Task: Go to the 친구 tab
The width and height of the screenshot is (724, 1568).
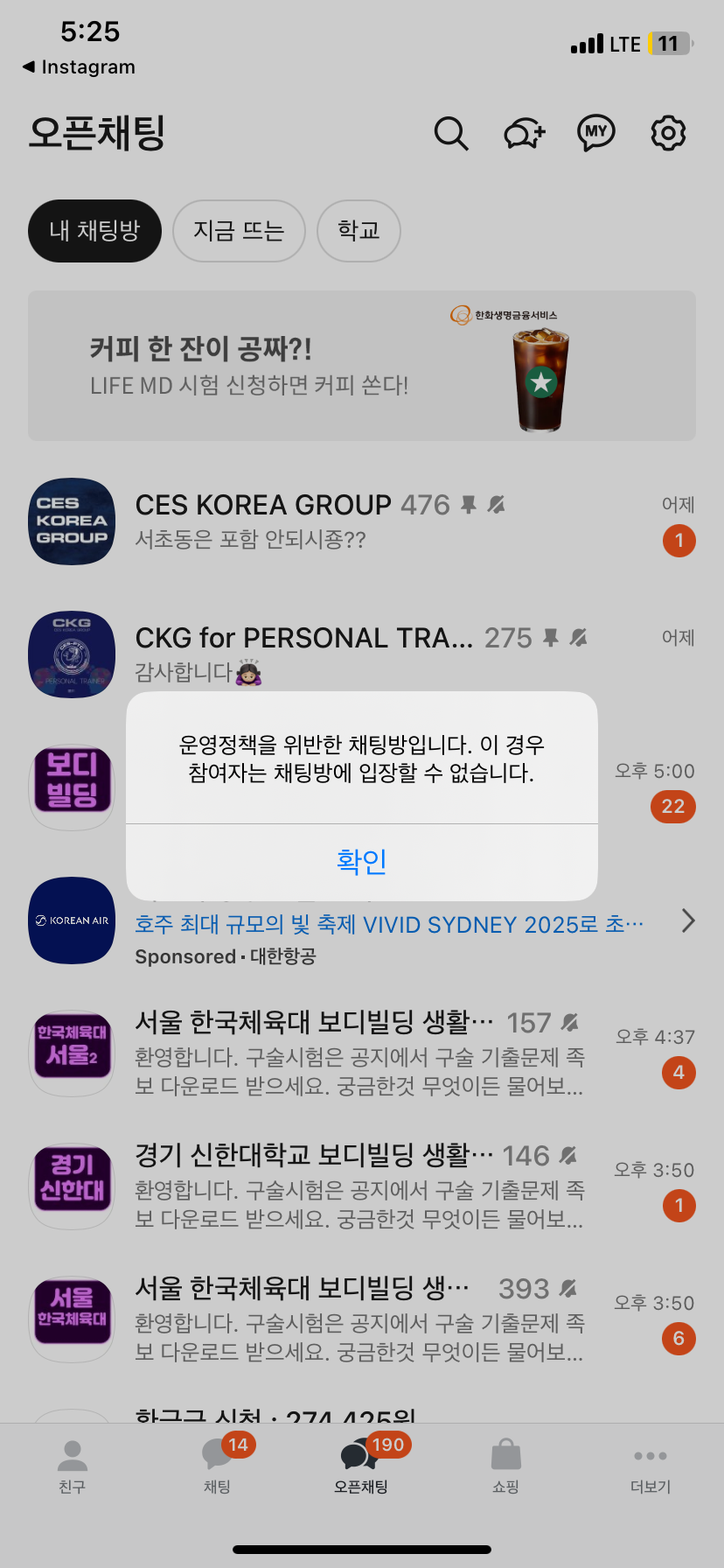Action: coord(72,1466)
